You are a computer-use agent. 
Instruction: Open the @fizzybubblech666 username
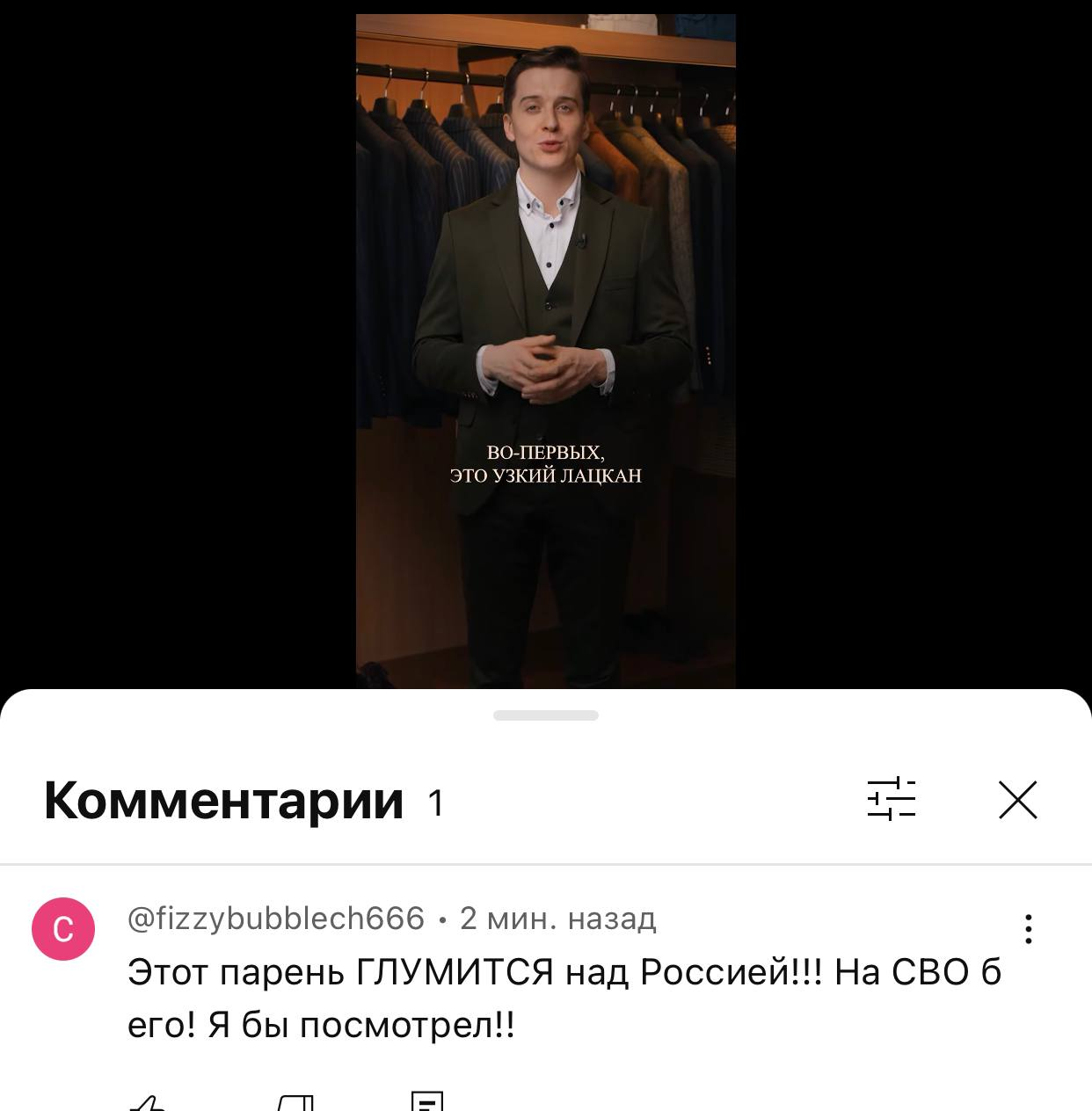pyautogui.click(x=276, y=919)
